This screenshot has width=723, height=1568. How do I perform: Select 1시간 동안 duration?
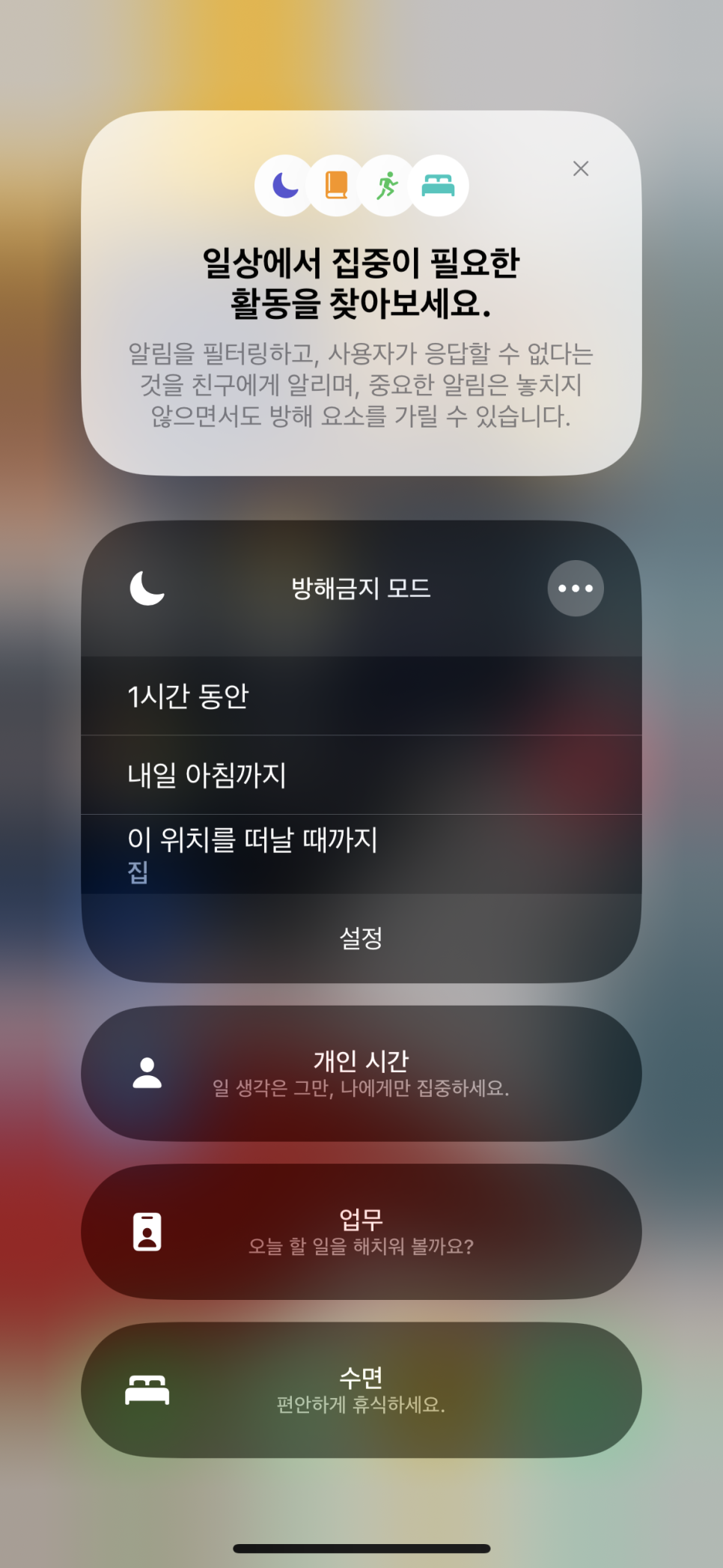pyautogui.click(x=361, y=696)
